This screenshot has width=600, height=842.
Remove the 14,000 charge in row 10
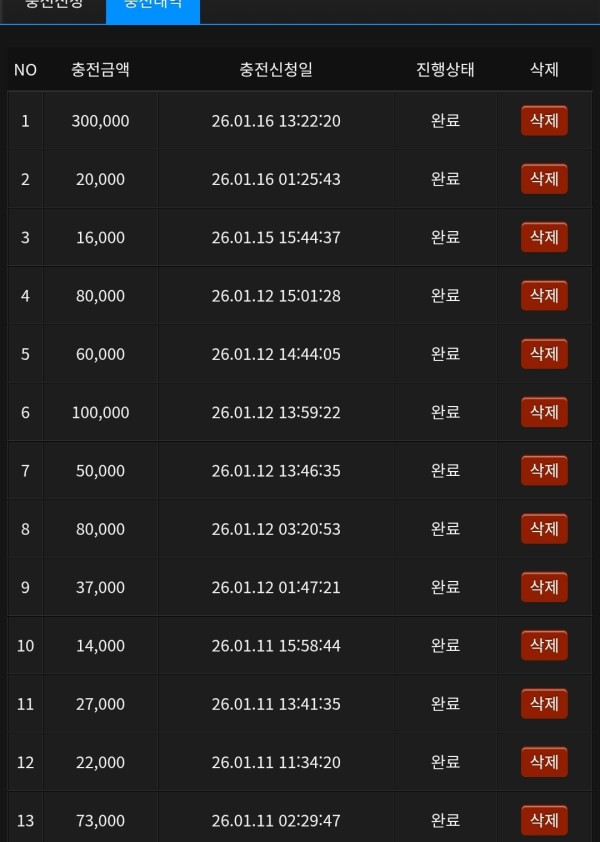pos(544,646)
